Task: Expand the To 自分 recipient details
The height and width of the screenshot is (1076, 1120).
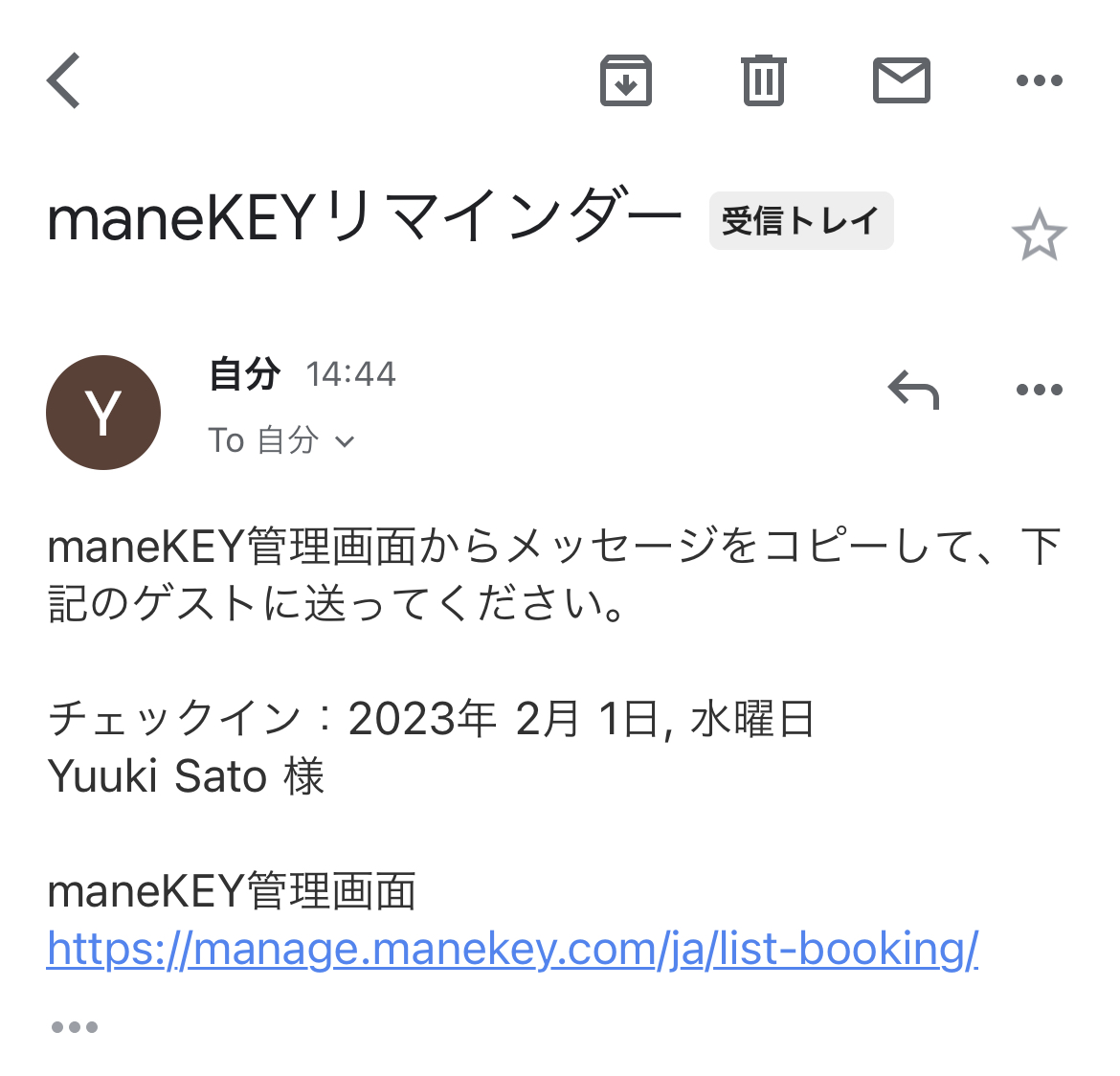Action: 281,441
